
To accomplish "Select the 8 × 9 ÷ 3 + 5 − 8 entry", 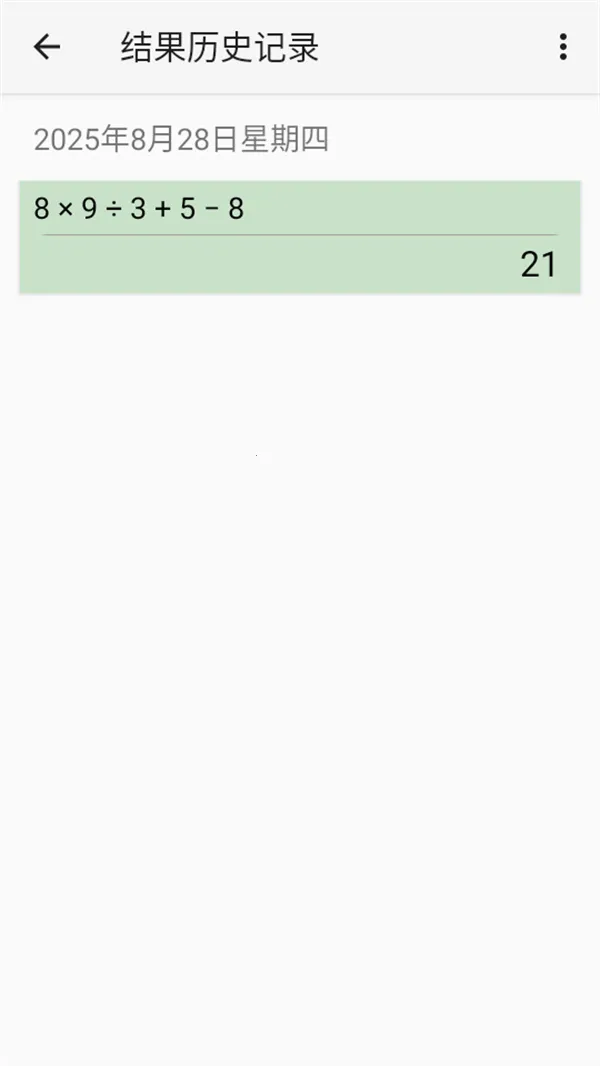I will click(299, 237).
